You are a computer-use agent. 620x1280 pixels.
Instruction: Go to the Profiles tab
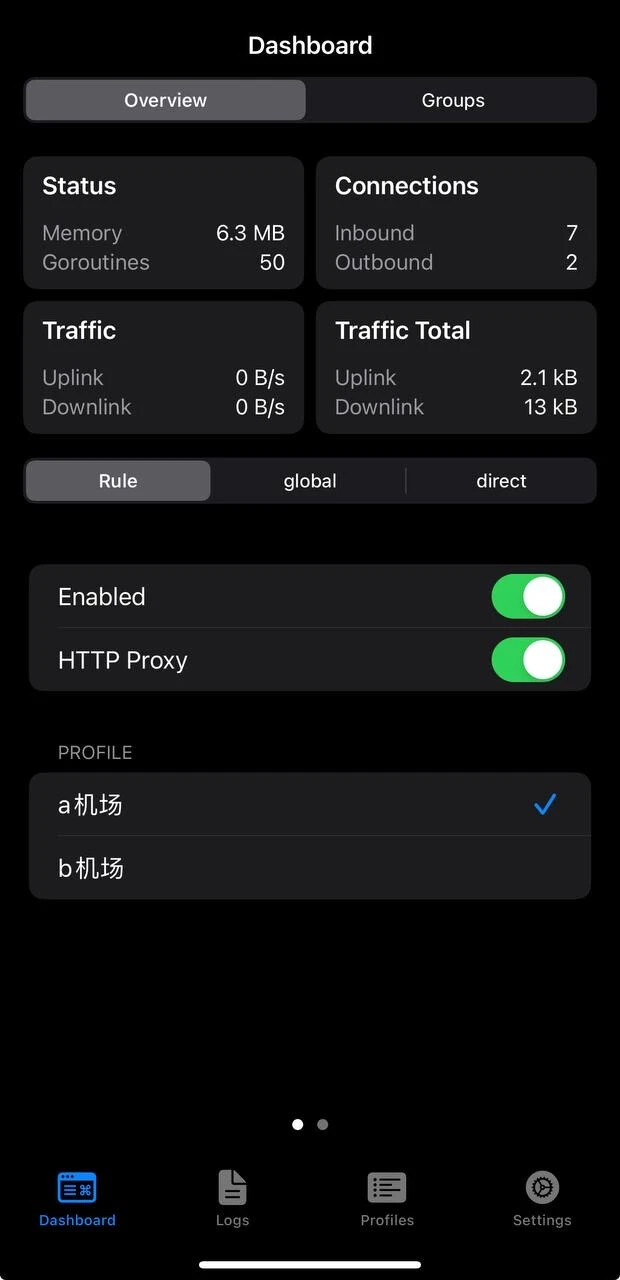click(x=387, y=1199)
